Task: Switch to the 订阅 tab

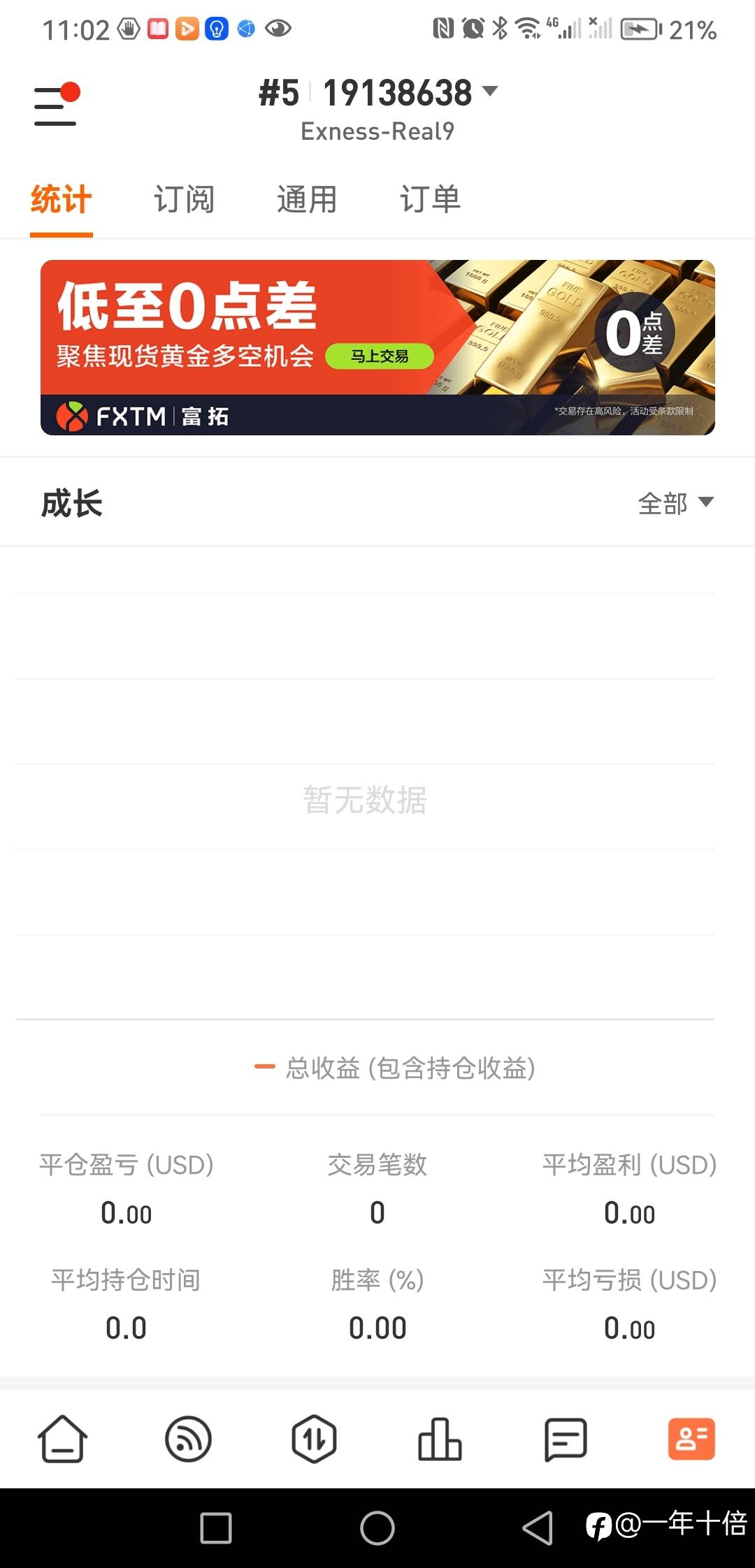Action: [184, 199]
